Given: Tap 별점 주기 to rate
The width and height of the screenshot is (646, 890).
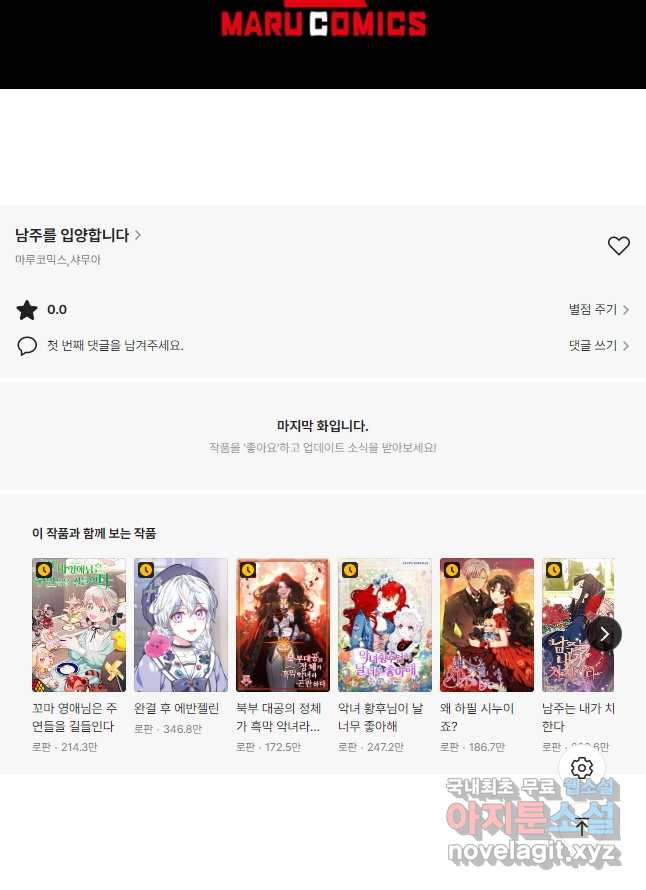Looking at the screenshot, I should click(598, 310).
